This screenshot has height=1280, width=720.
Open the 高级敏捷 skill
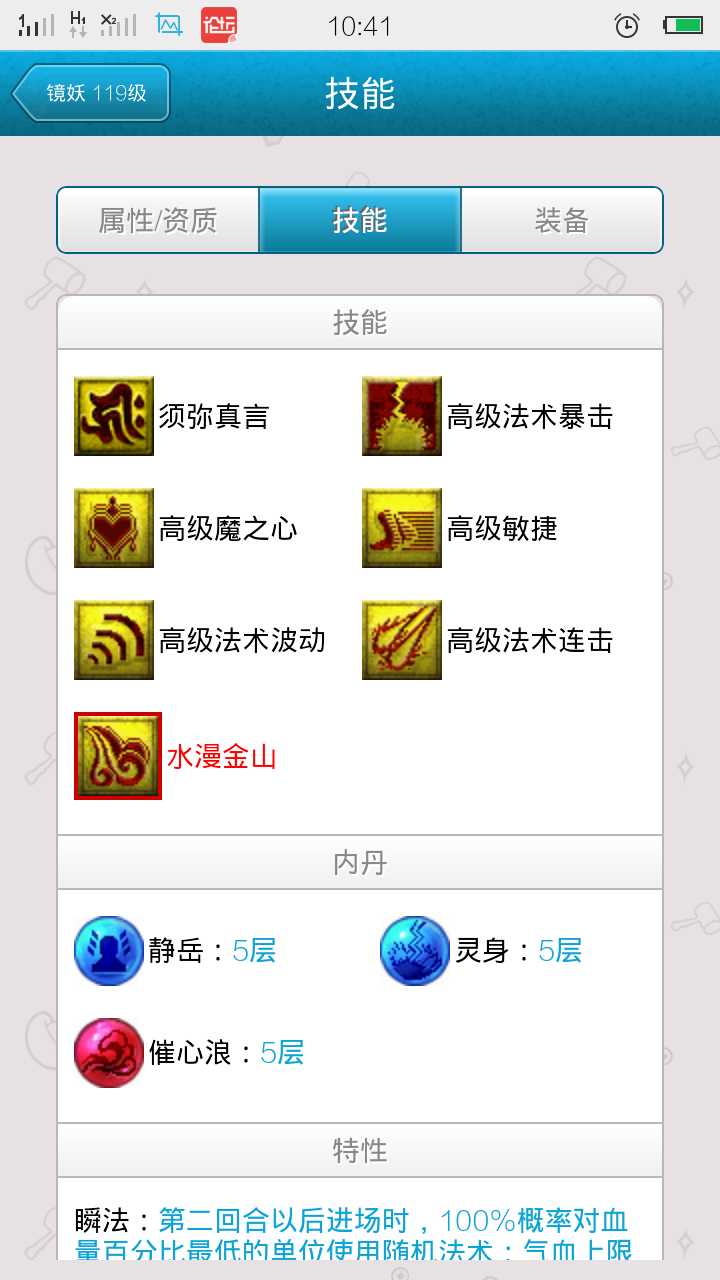[402, 528]
